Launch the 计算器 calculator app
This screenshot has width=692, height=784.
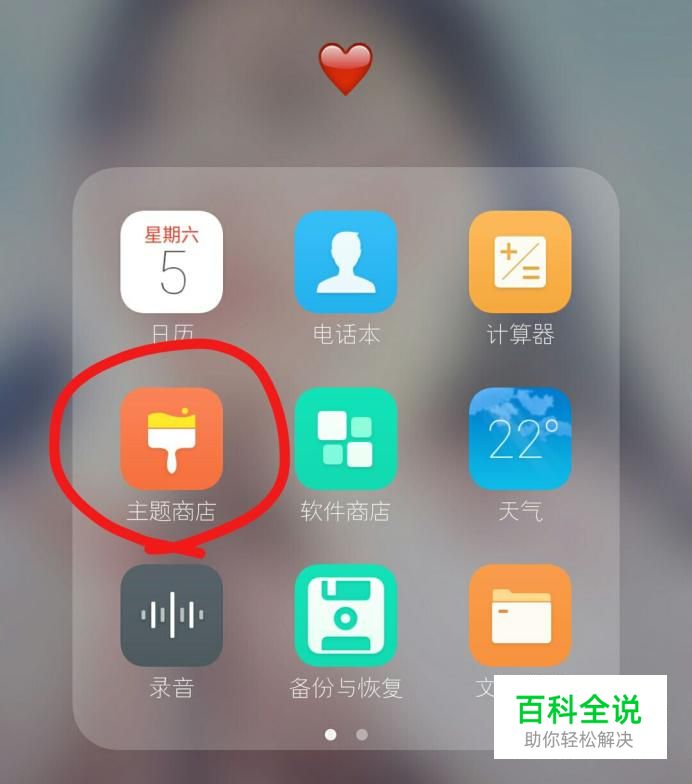click(x=520, y=262)
